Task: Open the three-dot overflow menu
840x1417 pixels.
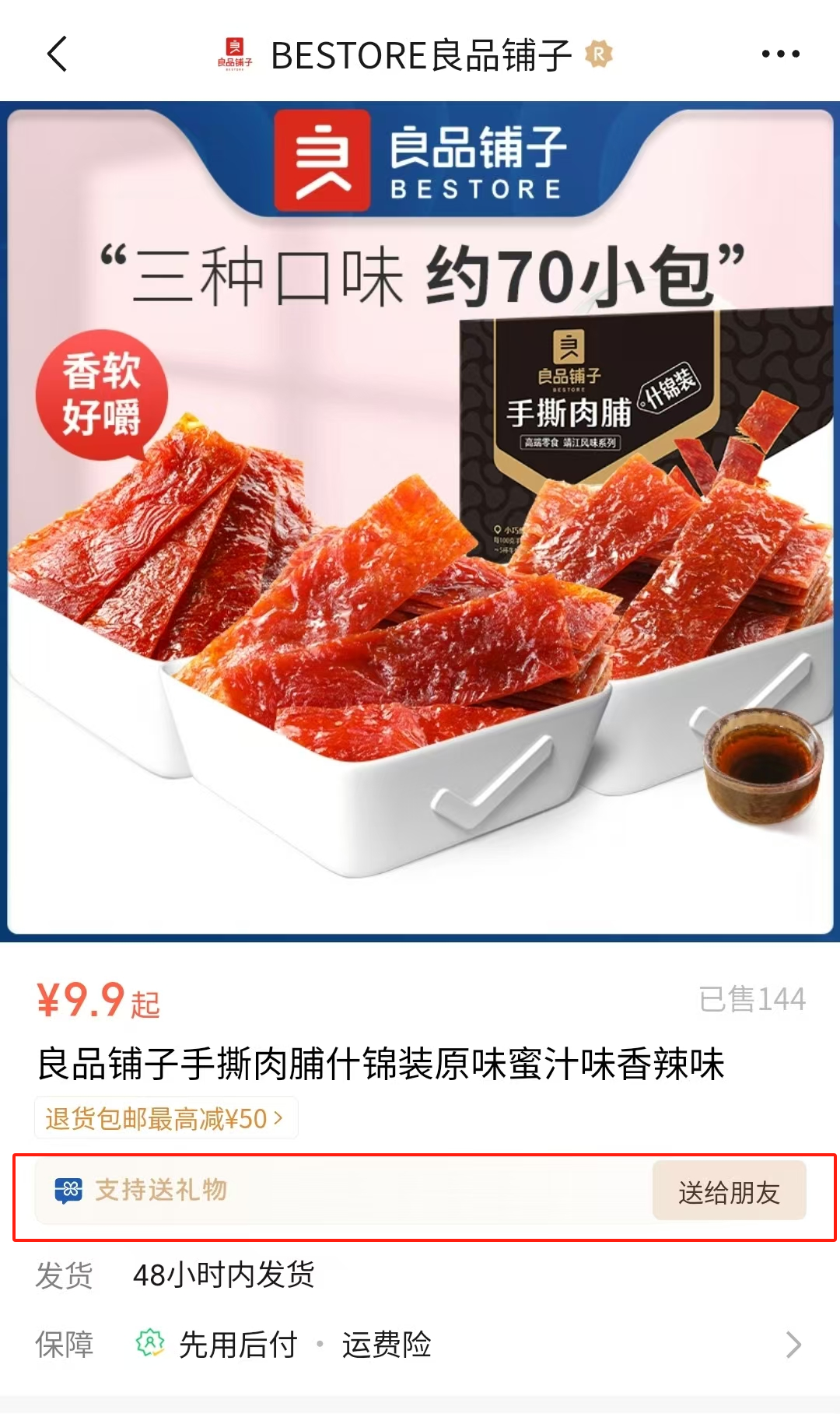Action: pyautogui.click(x=780, y=54)
